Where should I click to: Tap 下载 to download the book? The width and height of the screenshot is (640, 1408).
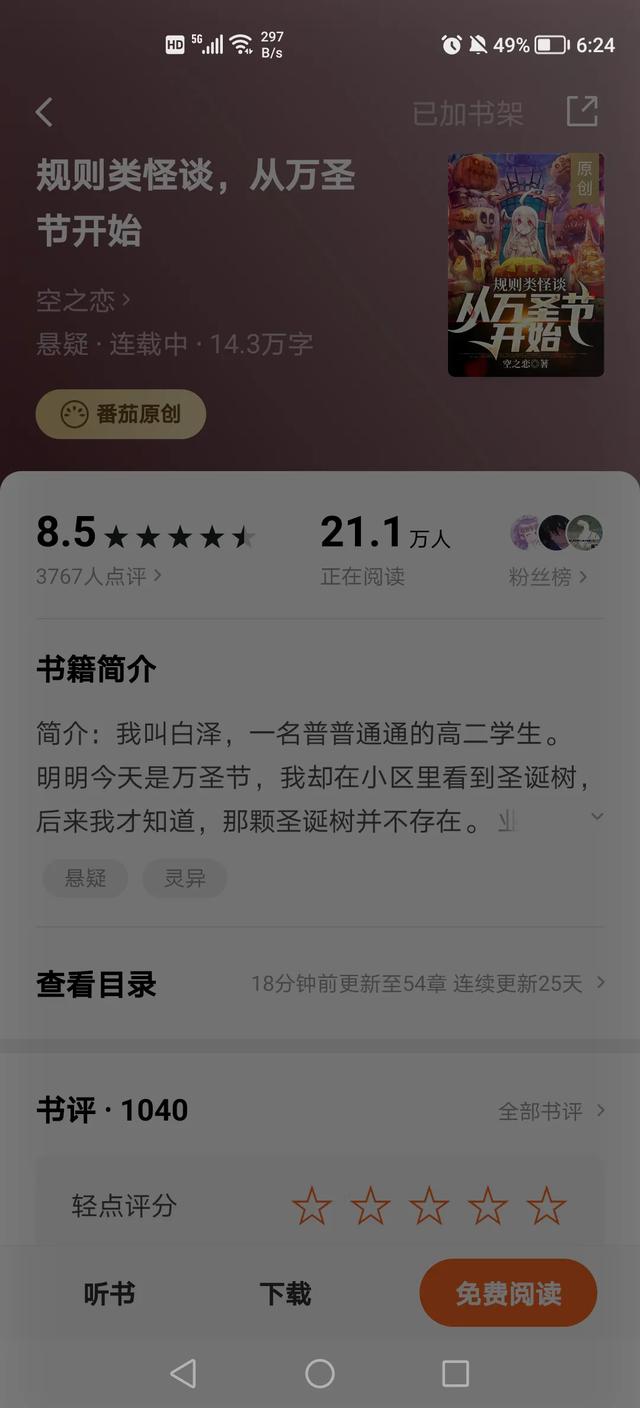point(285,1294)
